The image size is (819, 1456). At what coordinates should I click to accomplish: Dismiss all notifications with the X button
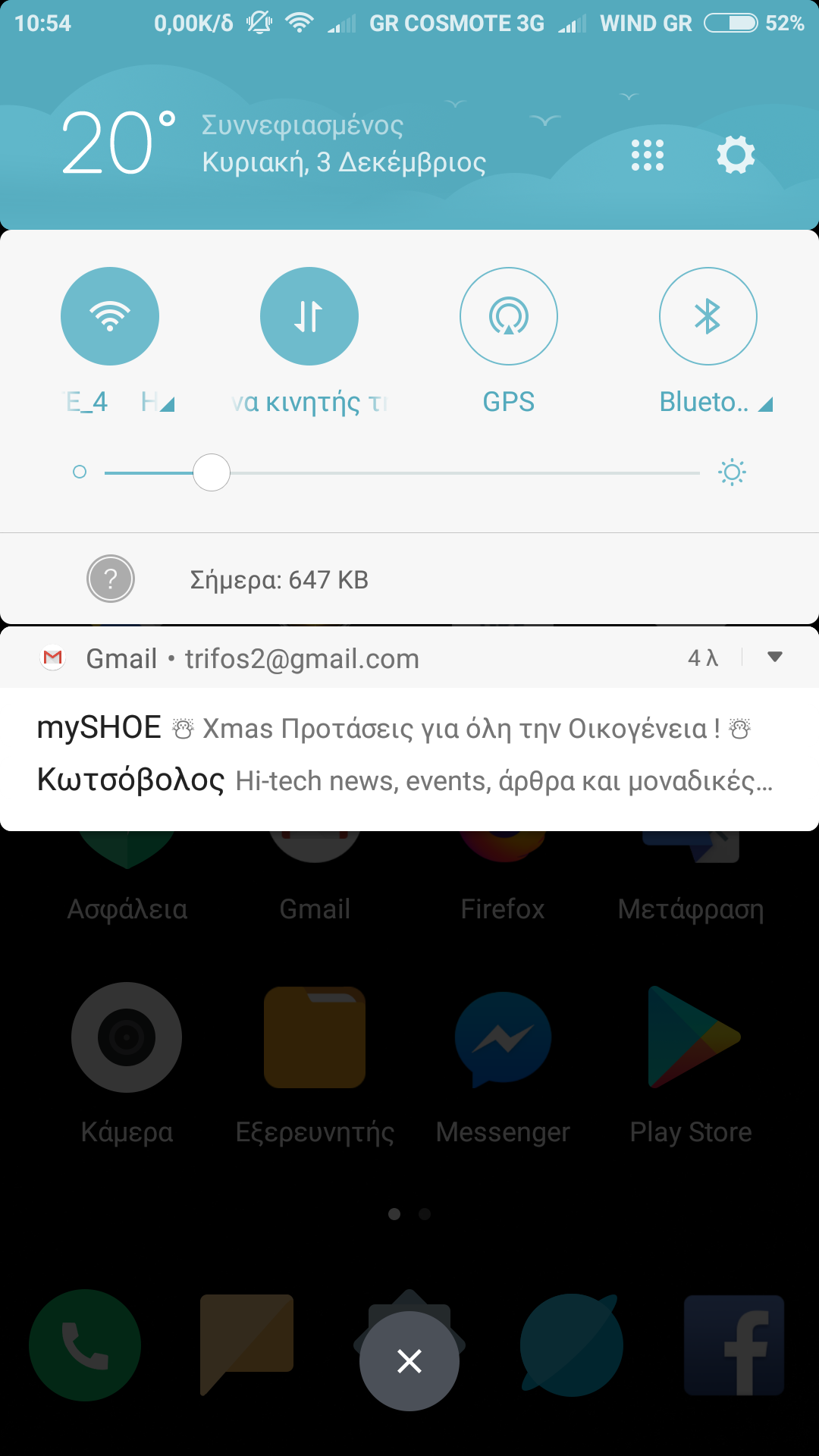click(409, 1361)
